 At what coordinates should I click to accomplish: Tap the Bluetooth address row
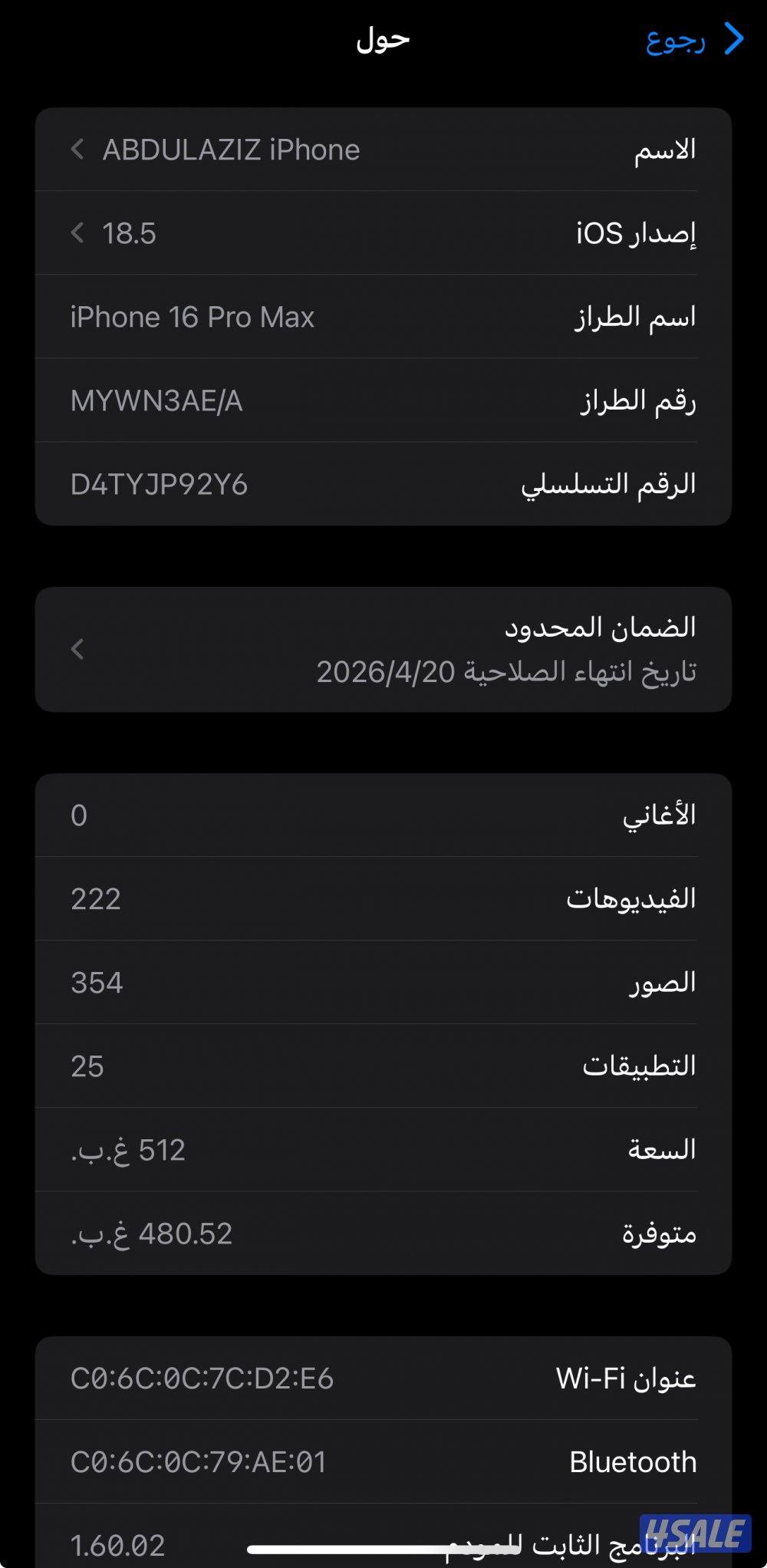(383, 1461)
